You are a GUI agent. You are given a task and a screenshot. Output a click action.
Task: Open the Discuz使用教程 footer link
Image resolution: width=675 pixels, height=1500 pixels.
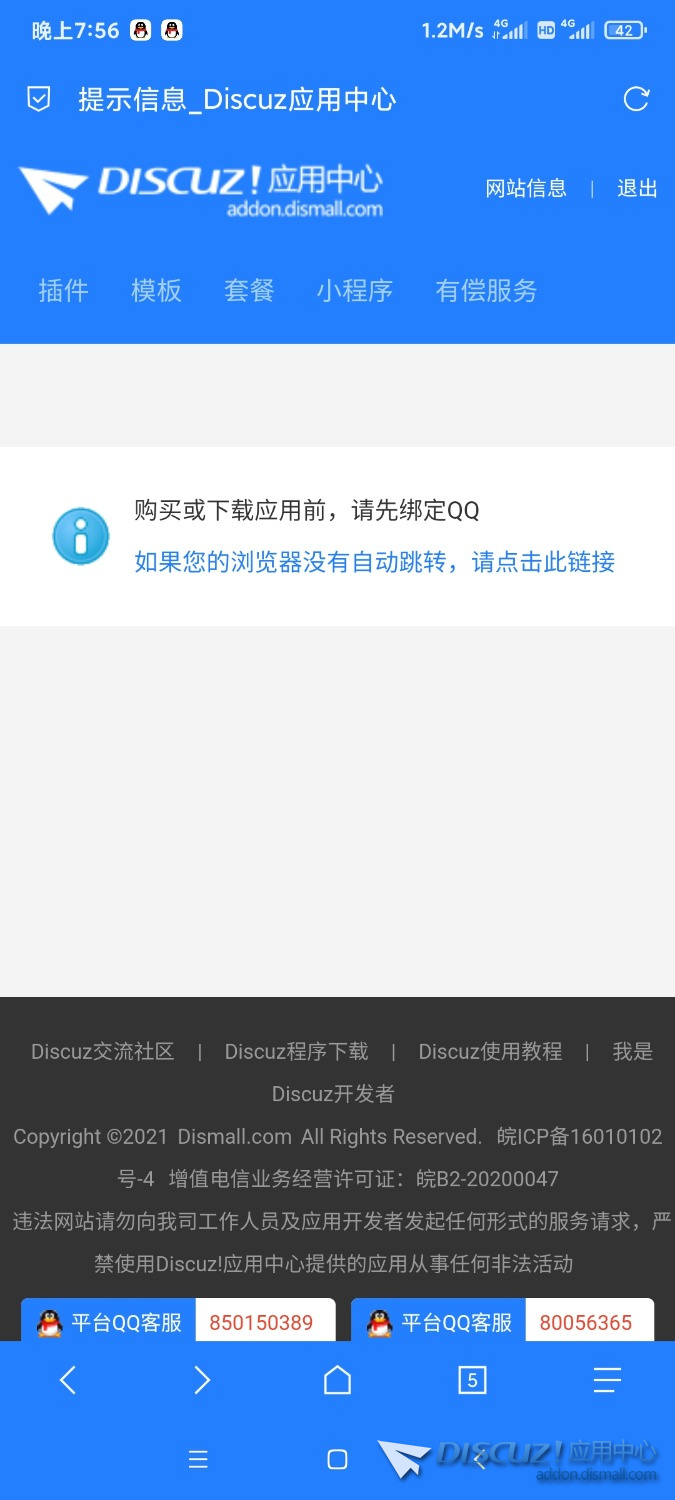[x=490, y=1052]
